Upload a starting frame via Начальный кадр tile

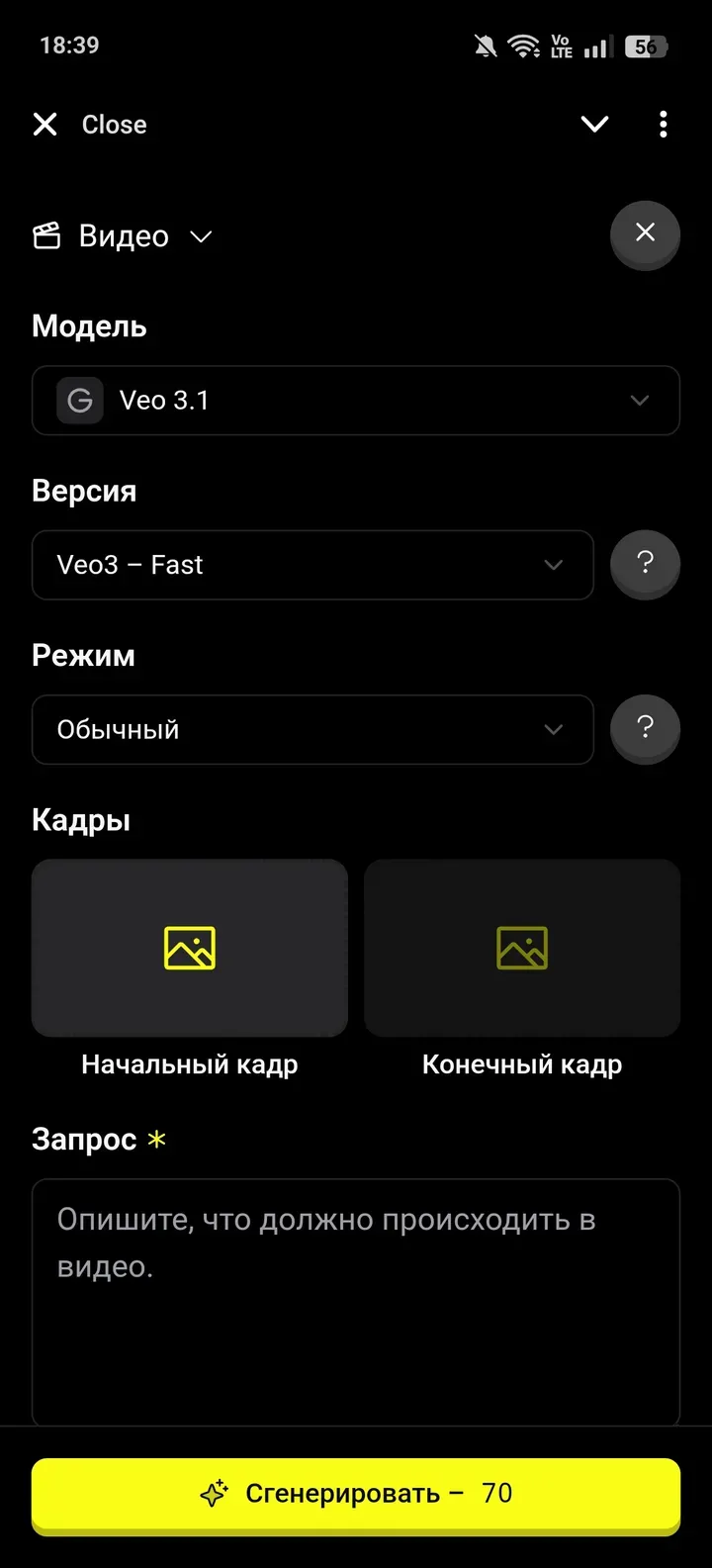(189, 947)
